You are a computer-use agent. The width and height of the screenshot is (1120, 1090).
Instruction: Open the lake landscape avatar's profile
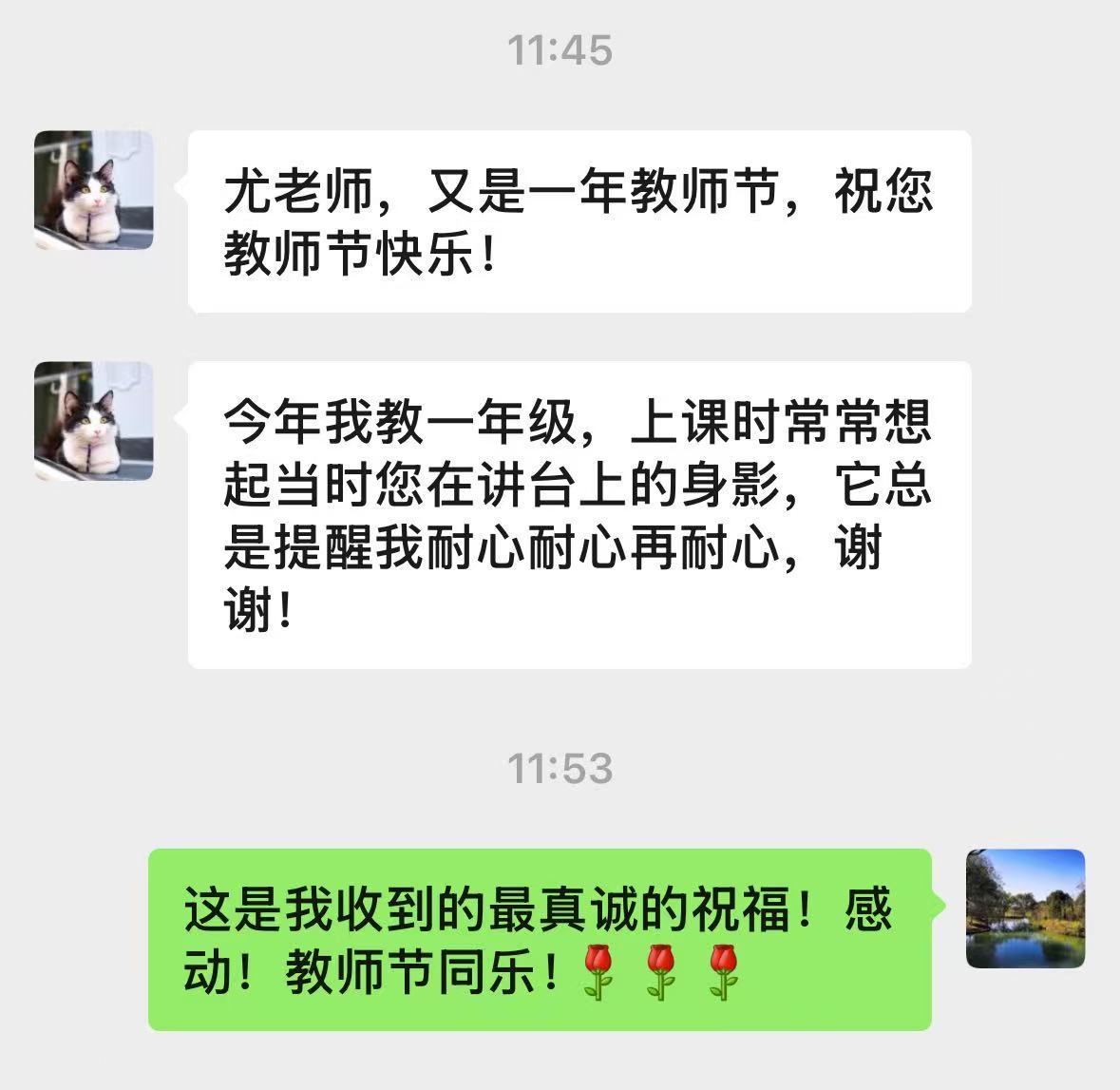(x=1025, y=908)
